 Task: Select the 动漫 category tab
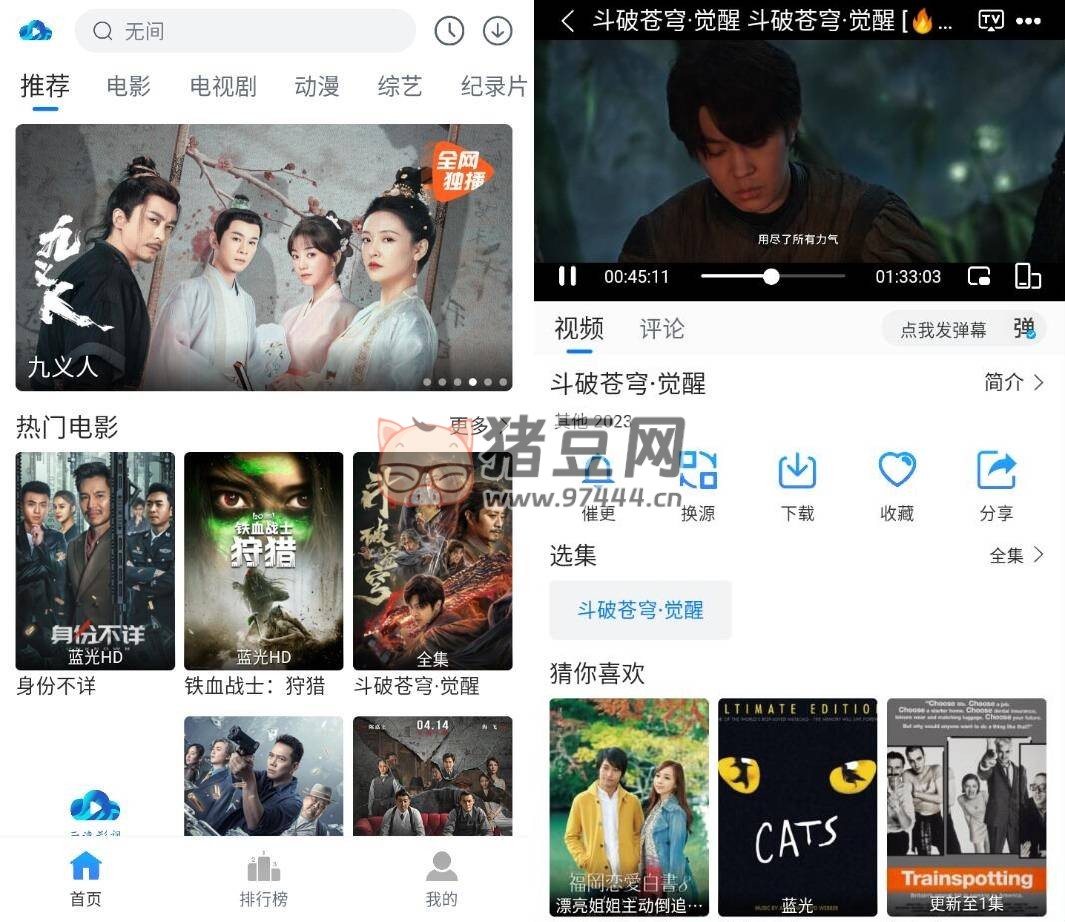click(x=317, y=87)
